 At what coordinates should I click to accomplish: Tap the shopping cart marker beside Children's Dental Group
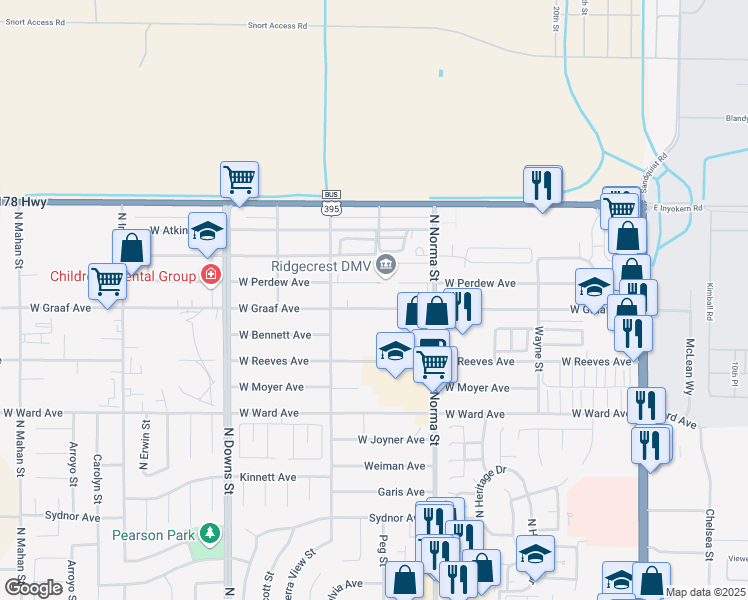pos(107,280)
